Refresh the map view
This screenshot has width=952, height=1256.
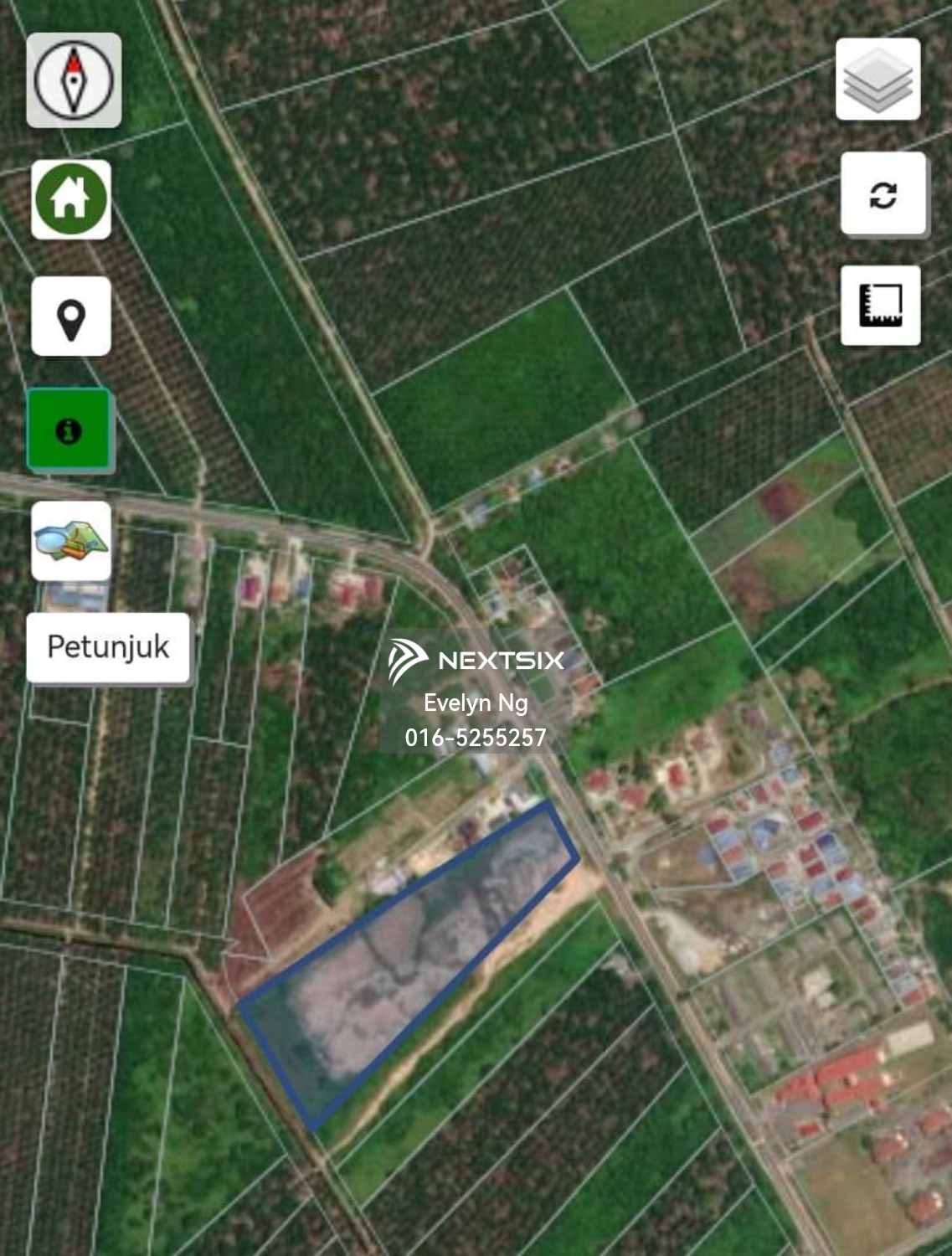click(x=883, y=194)
